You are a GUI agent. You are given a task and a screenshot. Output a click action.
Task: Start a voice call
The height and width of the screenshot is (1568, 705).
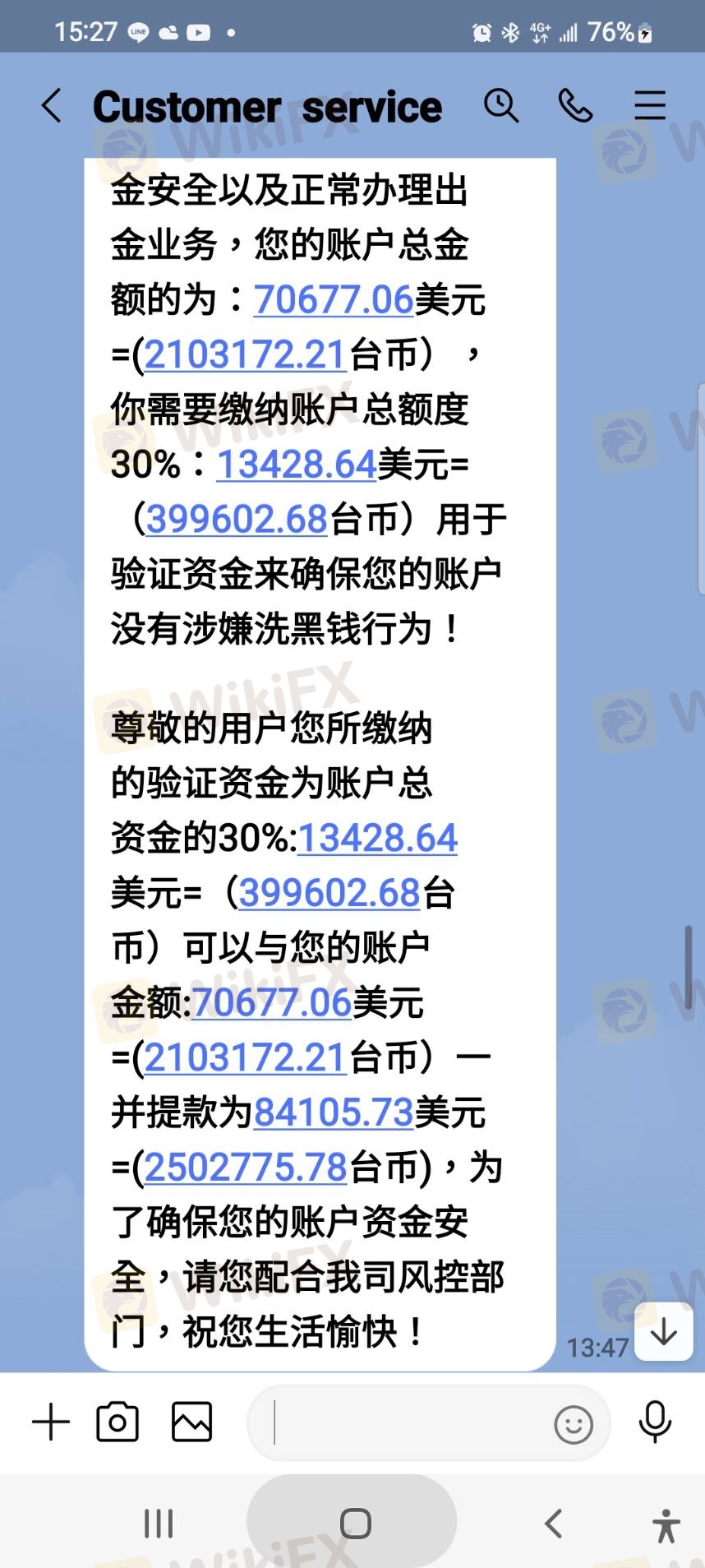coord(574,106)
